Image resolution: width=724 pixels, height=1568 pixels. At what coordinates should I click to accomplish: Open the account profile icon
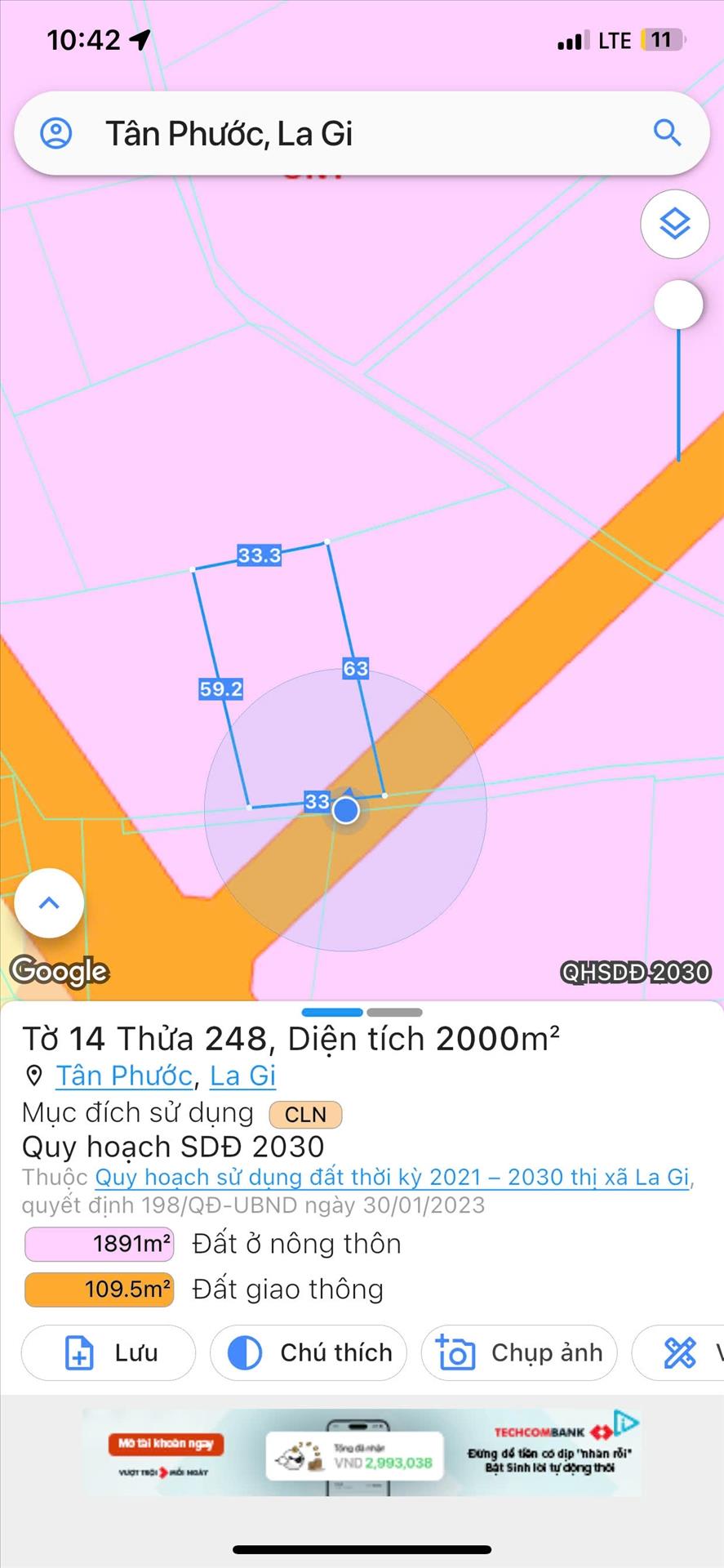pyautogui.click(x=56, y=133)
